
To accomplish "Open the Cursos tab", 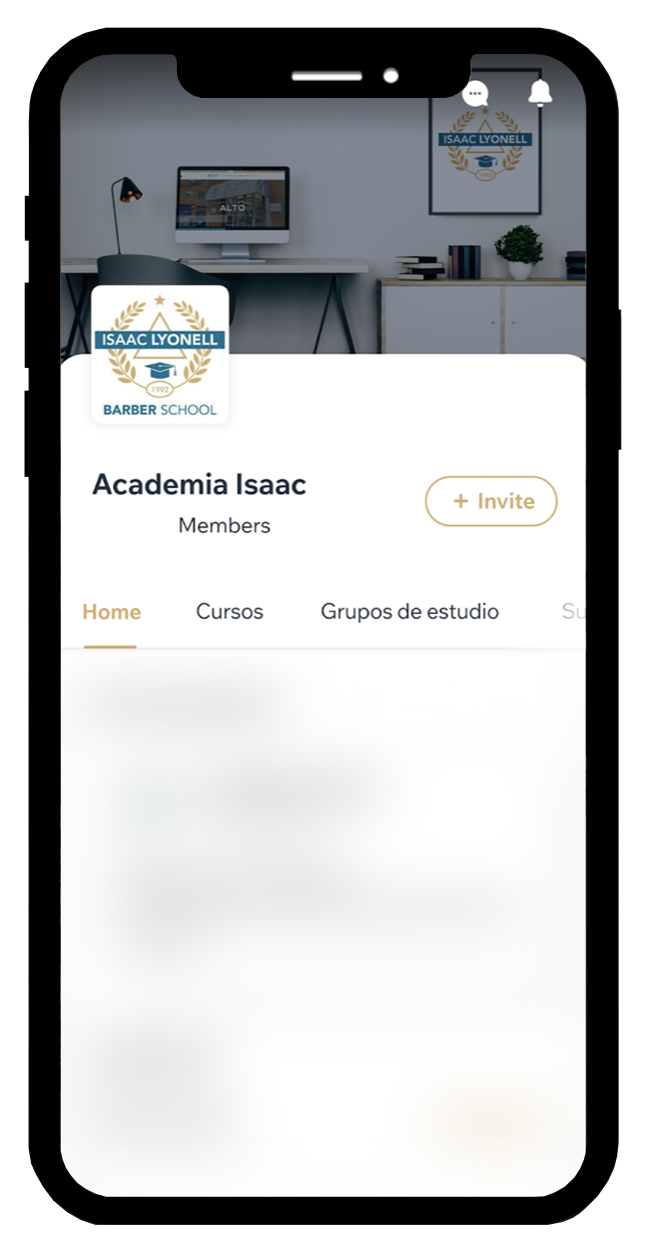I will (229, 612).
